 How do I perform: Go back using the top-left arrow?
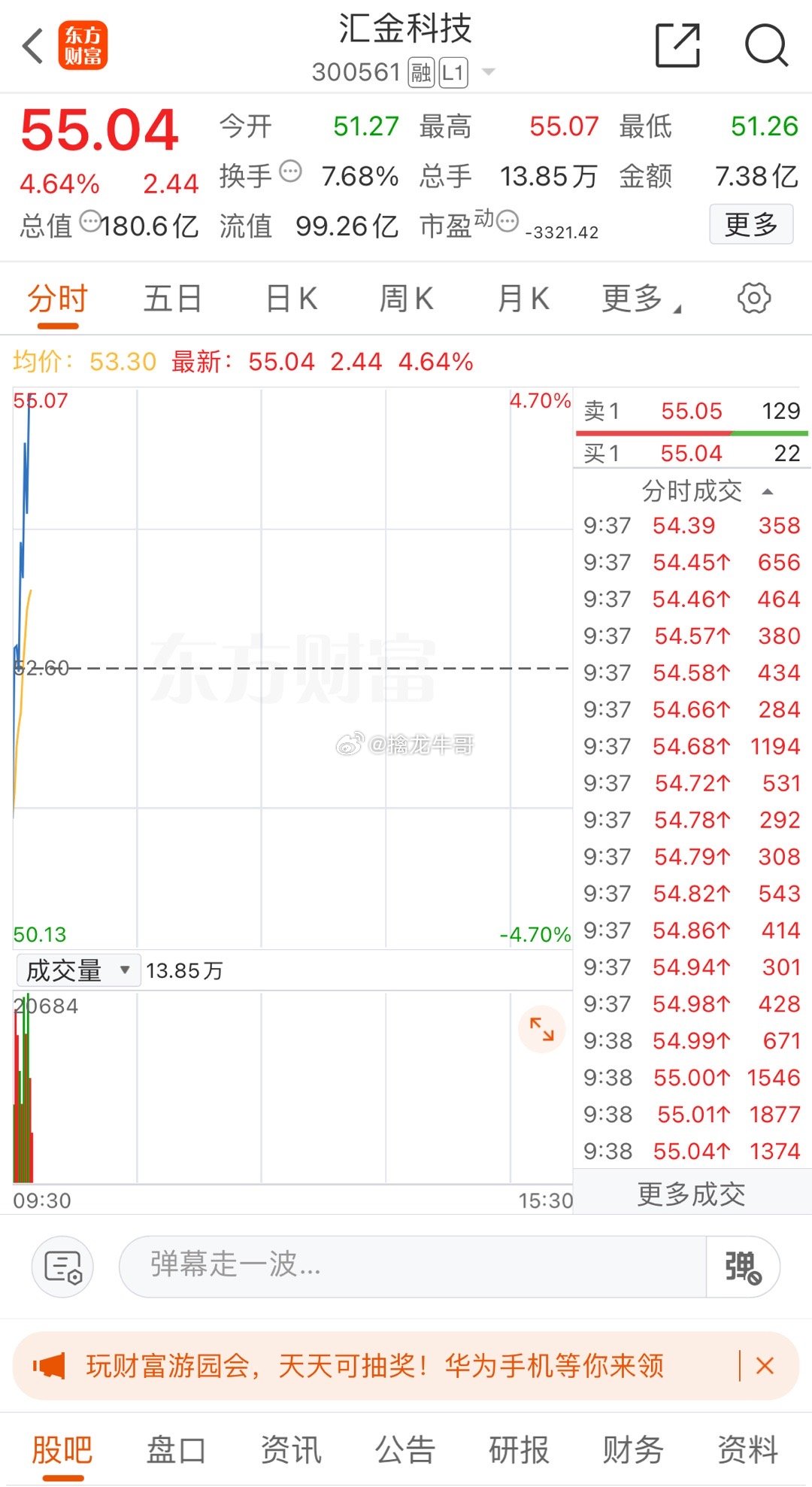(x=32, y=47)
